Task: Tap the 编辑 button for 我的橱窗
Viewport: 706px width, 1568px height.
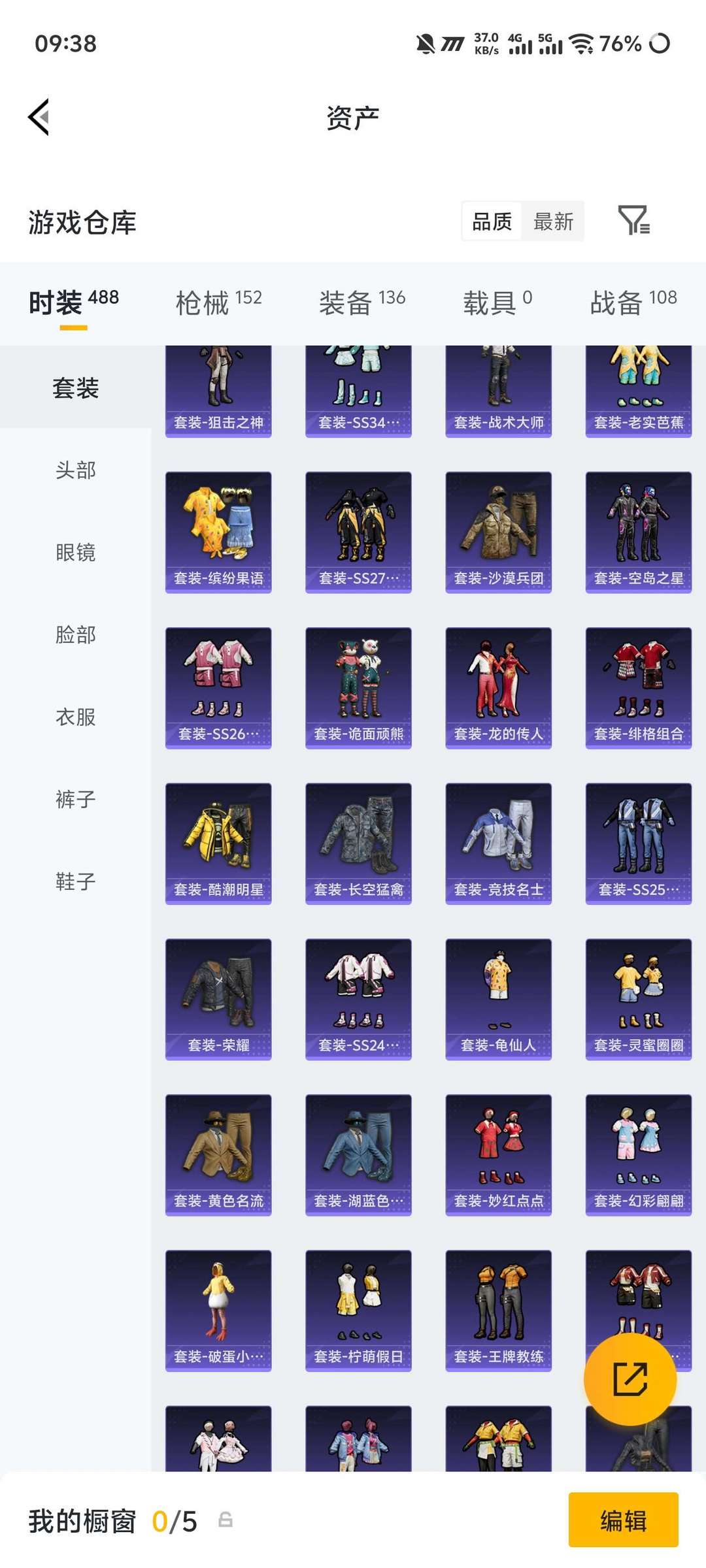Action: click(623, 1520)
